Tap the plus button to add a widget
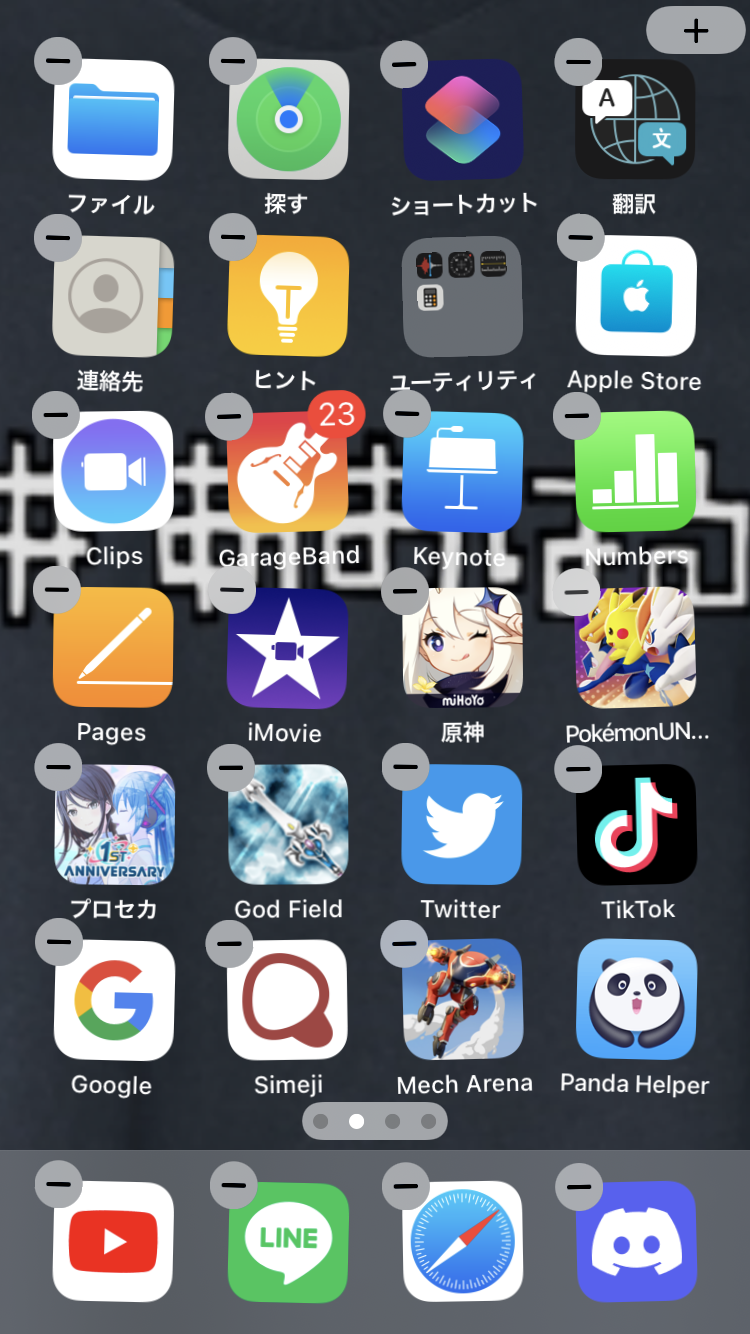The width and height of the screenshot is (750, 1334). (696, 31)
